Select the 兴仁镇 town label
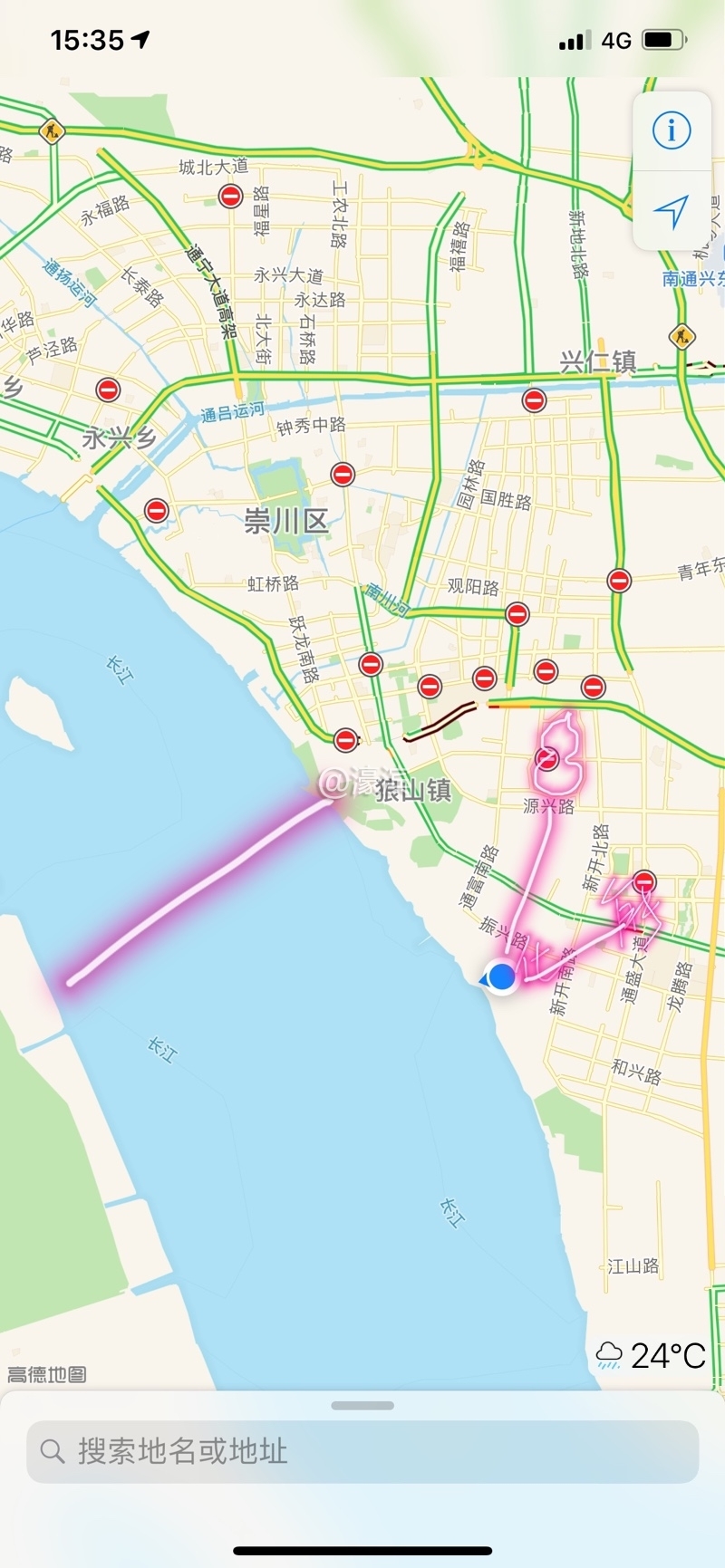 pyautogui.click(x=599, y=361)
